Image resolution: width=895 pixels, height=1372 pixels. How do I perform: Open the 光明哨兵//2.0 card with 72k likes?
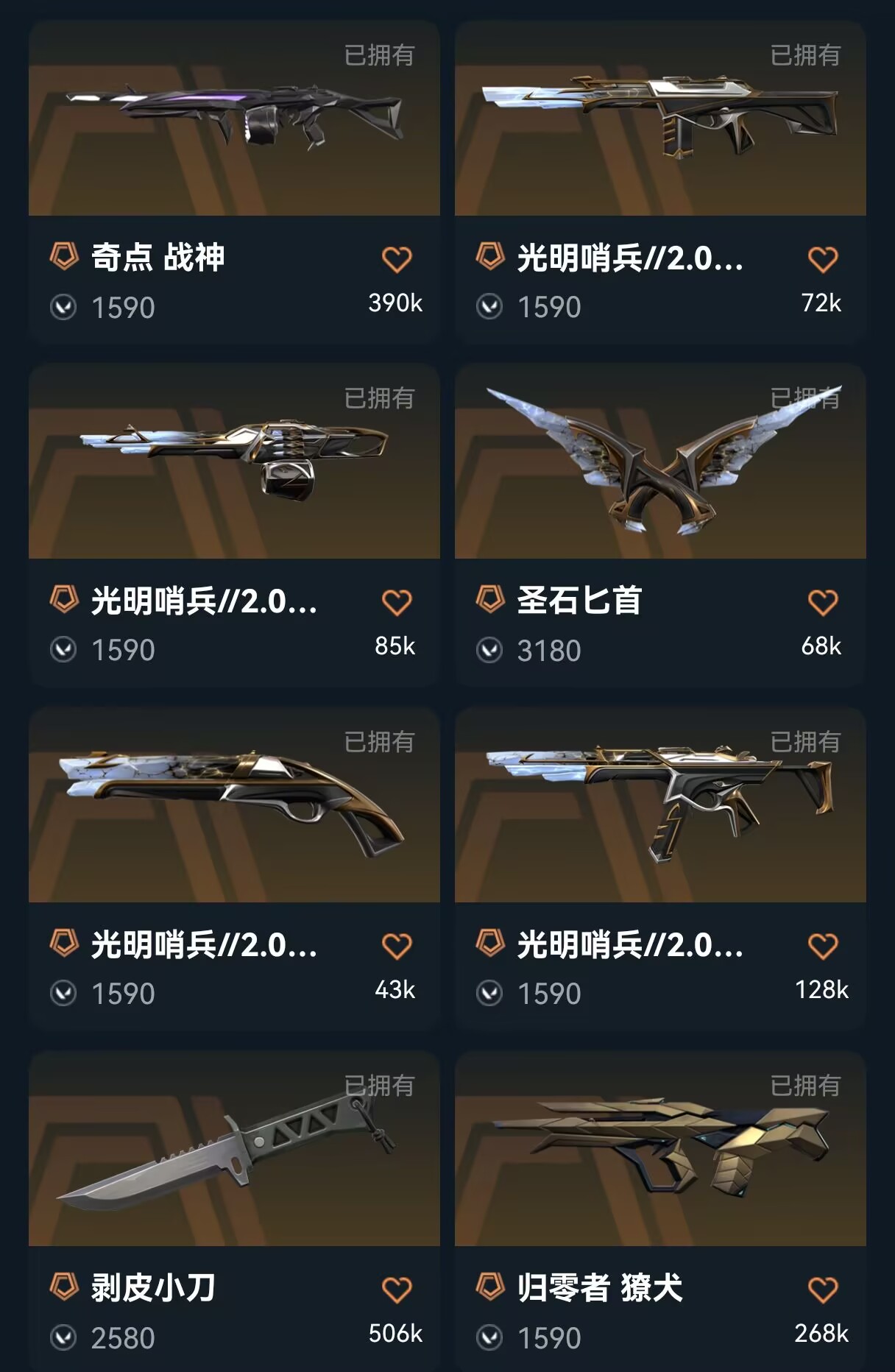point(659,119)
